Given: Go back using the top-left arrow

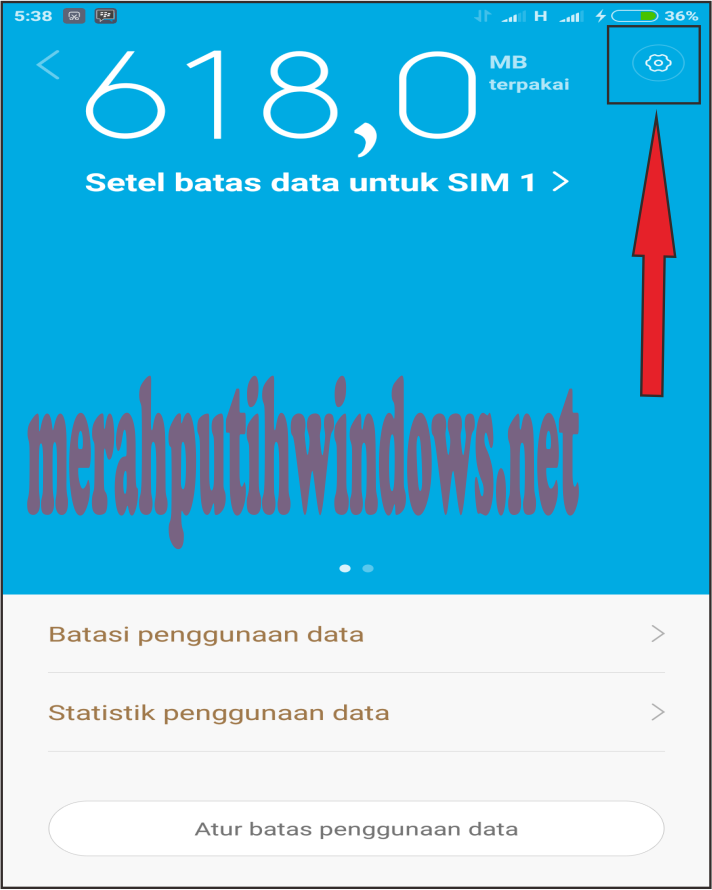Looking at the screenshot, I should point(47,65).
